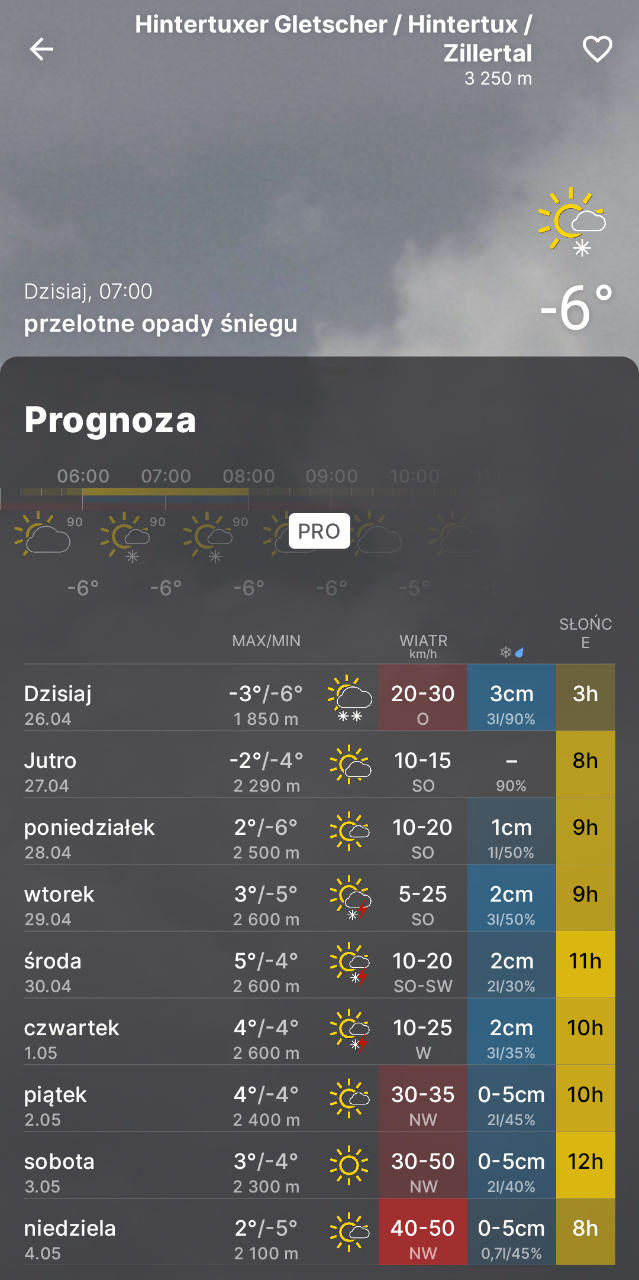Tap the PRO badge on hourly forecast
Viewport: 639px width, 1280px height.
click(x=319, y=532)
